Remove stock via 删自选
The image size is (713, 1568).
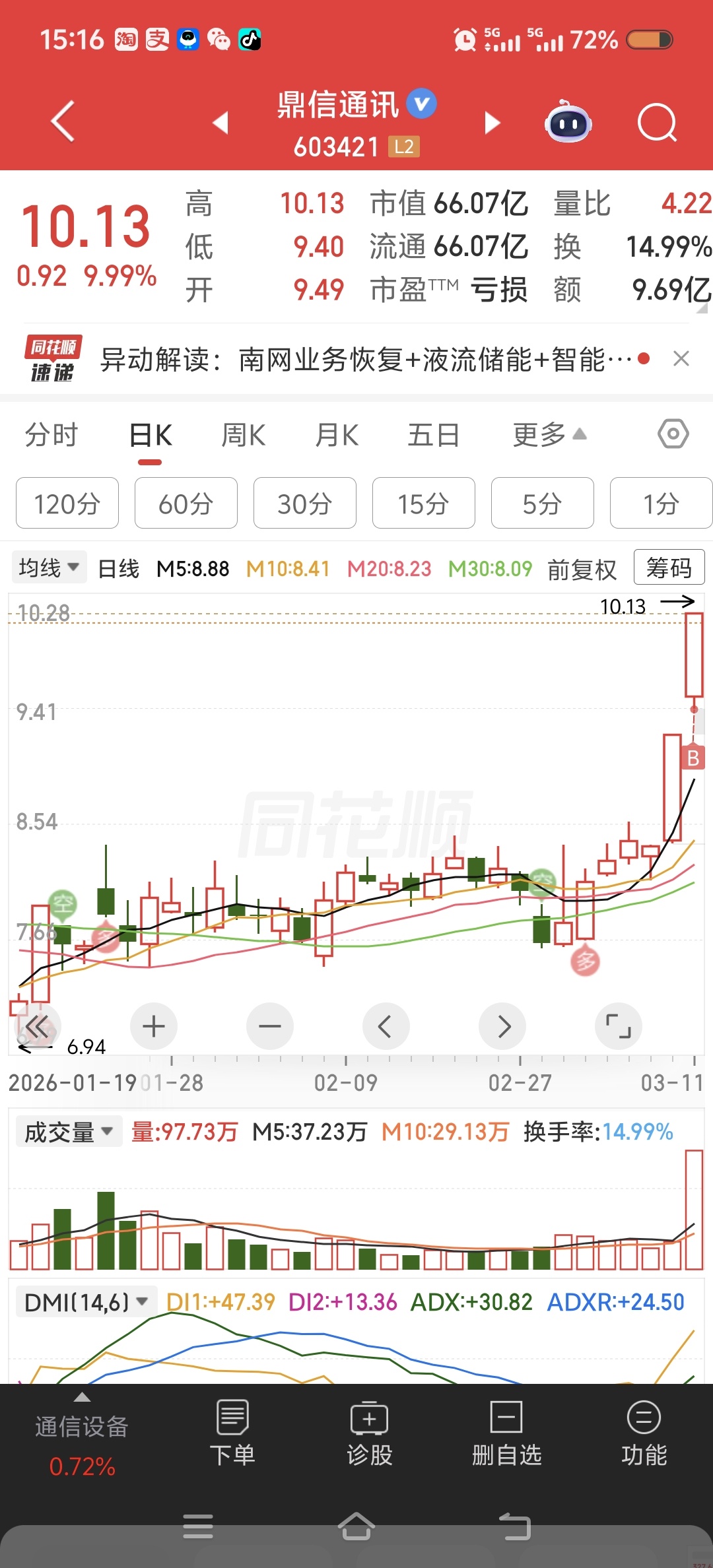pyautogui.click(x=506, y=1433)
